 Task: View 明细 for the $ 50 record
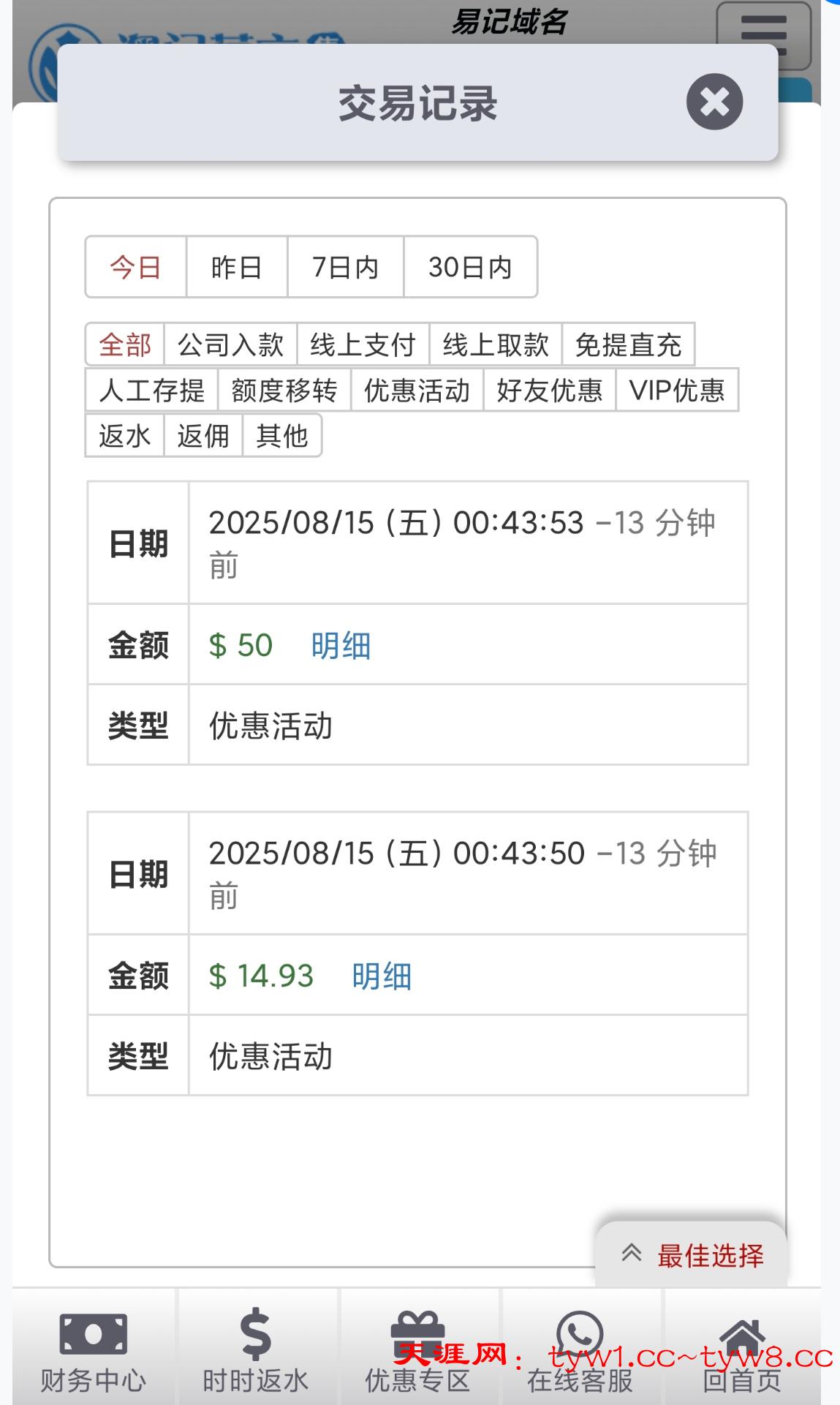pos(341,645)
